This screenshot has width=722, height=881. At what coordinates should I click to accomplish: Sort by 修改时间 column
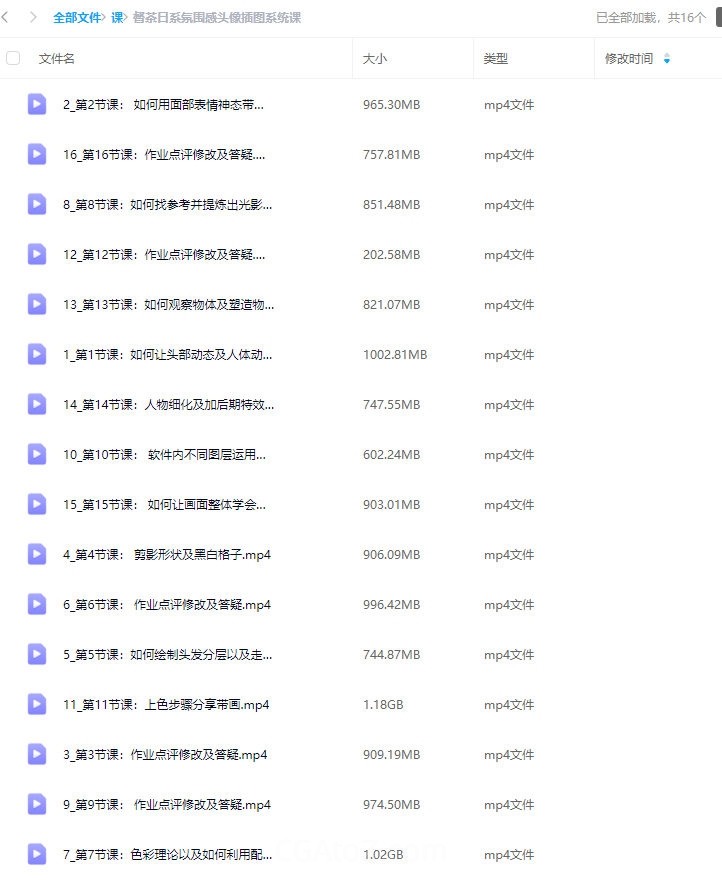click(630, 59)
